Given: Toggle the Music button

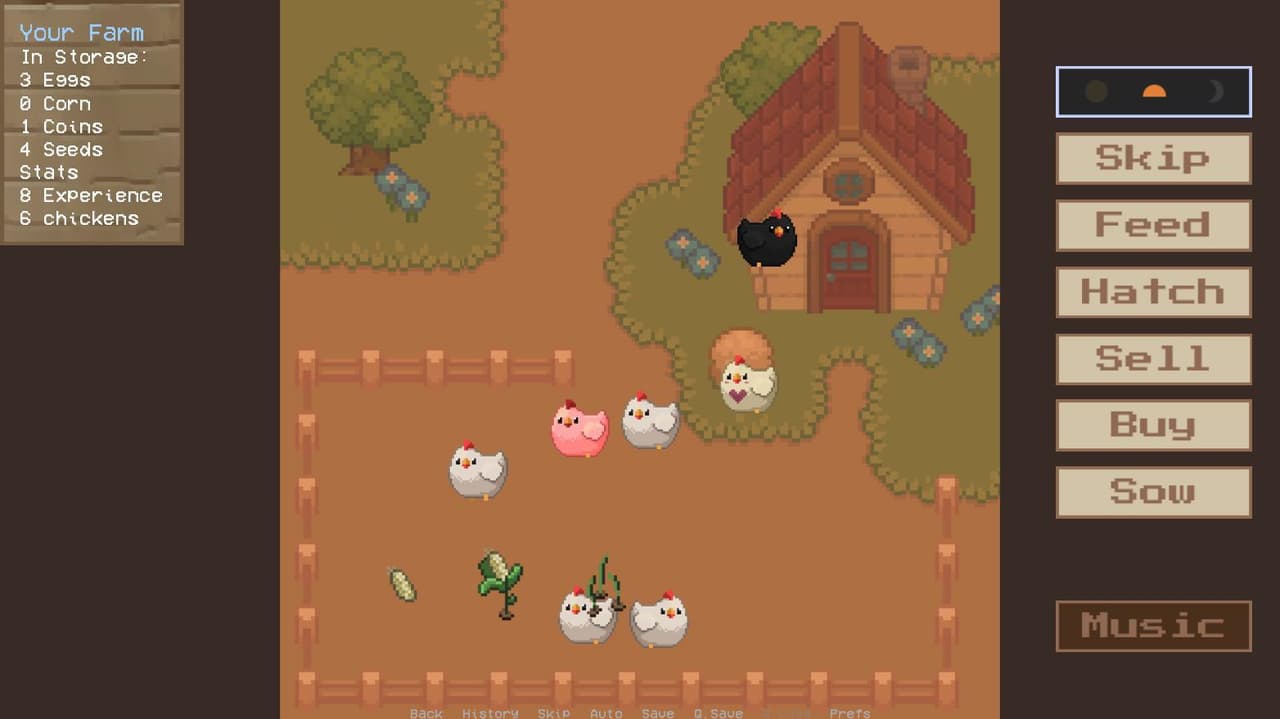Looking at the screenshot, I should (1153, 626).
